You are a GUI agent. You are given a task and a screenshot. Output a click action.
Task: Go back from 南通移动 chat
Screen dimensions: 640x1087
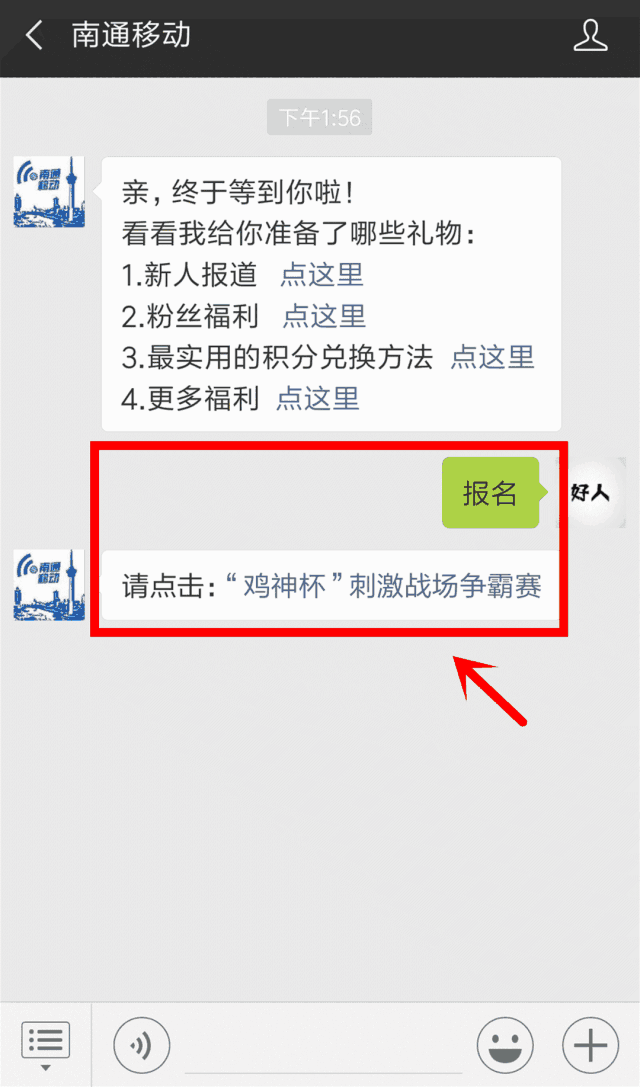[x=35, y=37]
